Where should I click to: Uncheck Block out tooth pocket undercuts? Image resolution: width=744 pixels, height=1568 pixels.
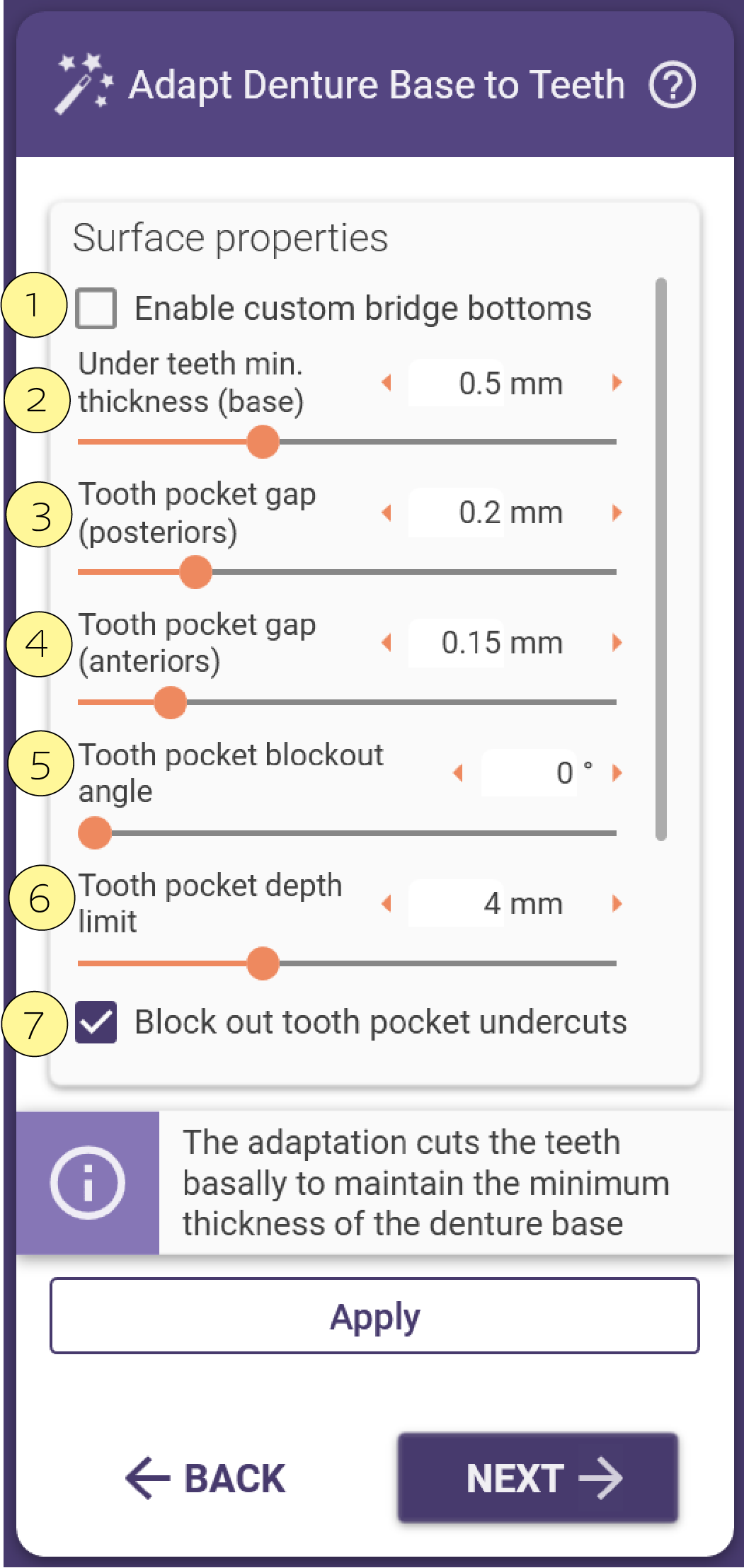pyautogui.click(x=96, y=1022)
